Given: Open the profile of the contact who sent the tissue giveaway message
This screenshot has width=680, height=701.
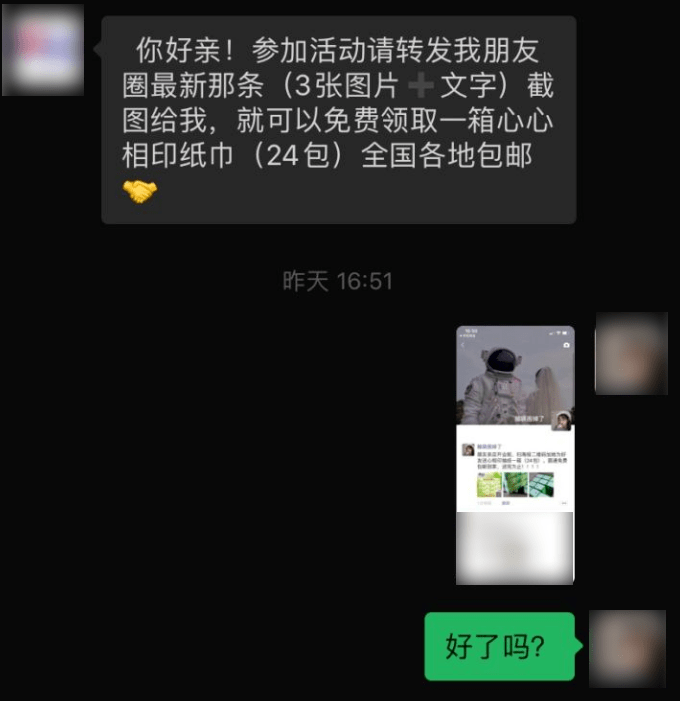Looking at the screenshot, I should point(42,50).
